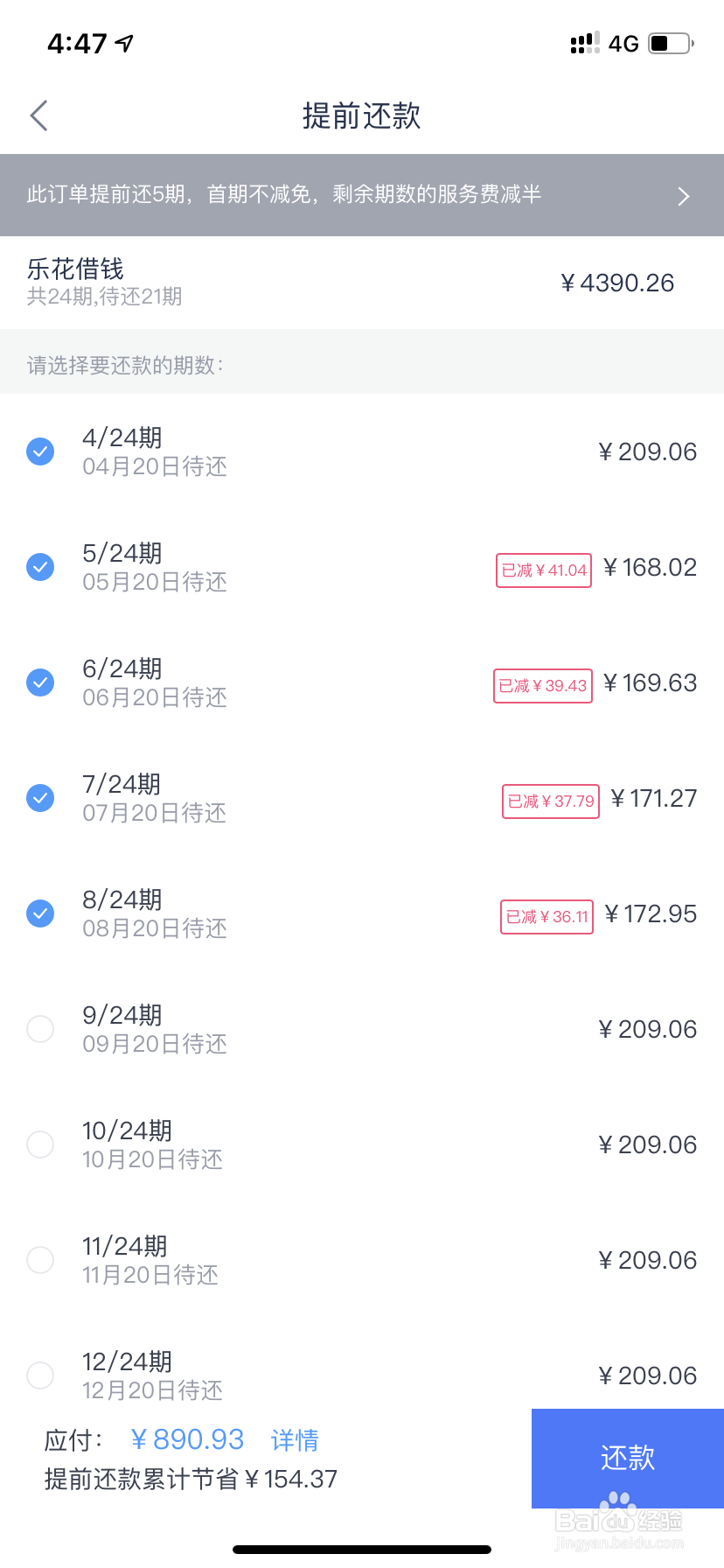This screenshot has width=724, height=1568.
Task: Deselect the 7/24期 installment
Action: [40, 798]
